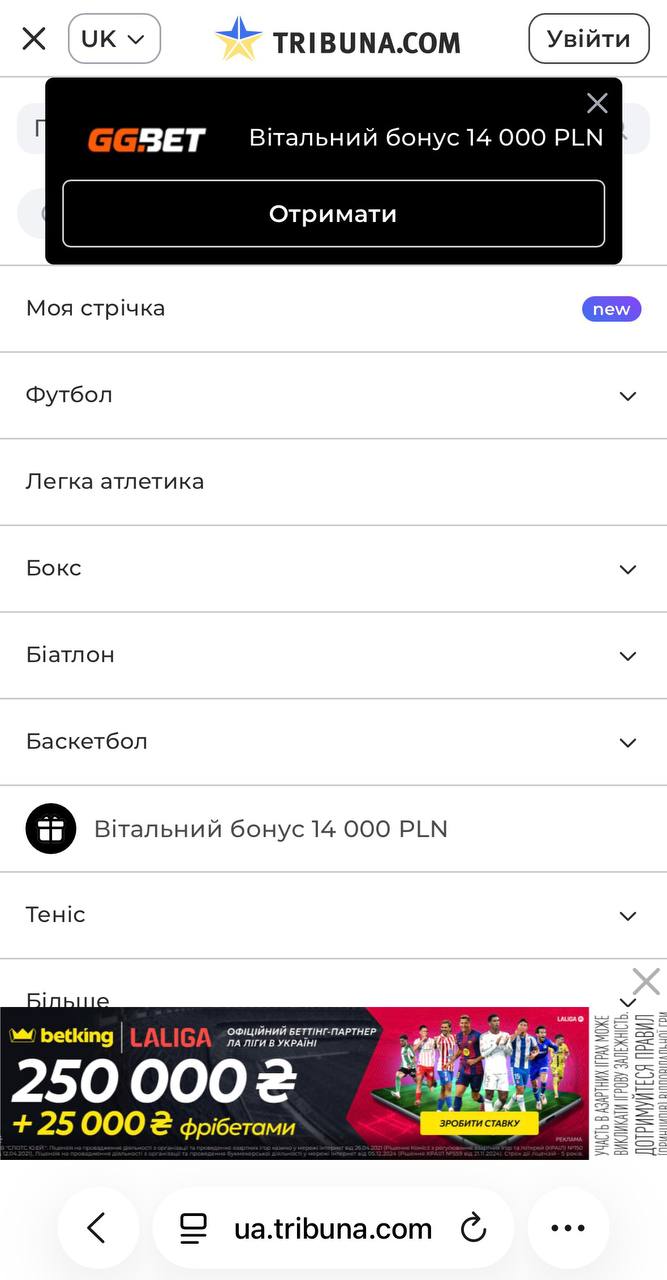Image resolution: width=667 pixels, height=1280 pixels.
Task: Close the navigation menu with the X icon
Action: (34, 39)
